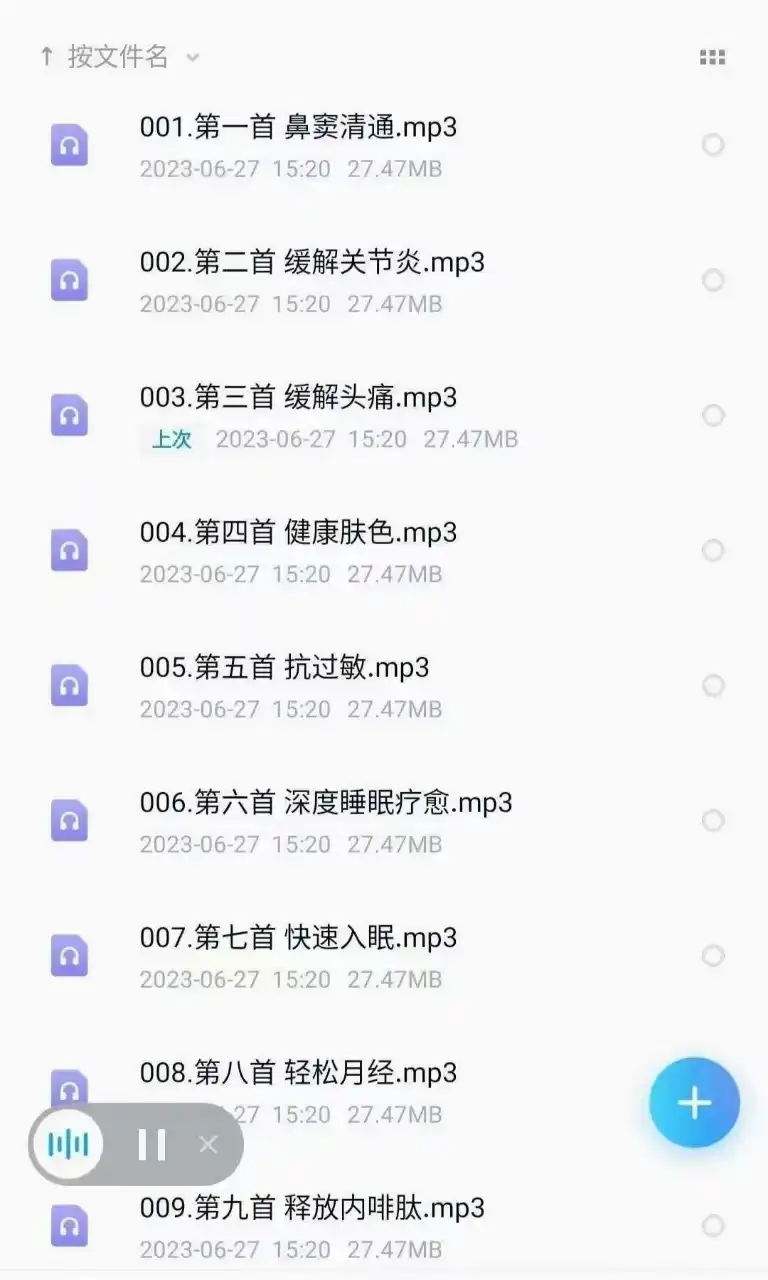Screen dimensions: 768x1280
Task: Pause the floating audio player
Action: pos(152,1144)
